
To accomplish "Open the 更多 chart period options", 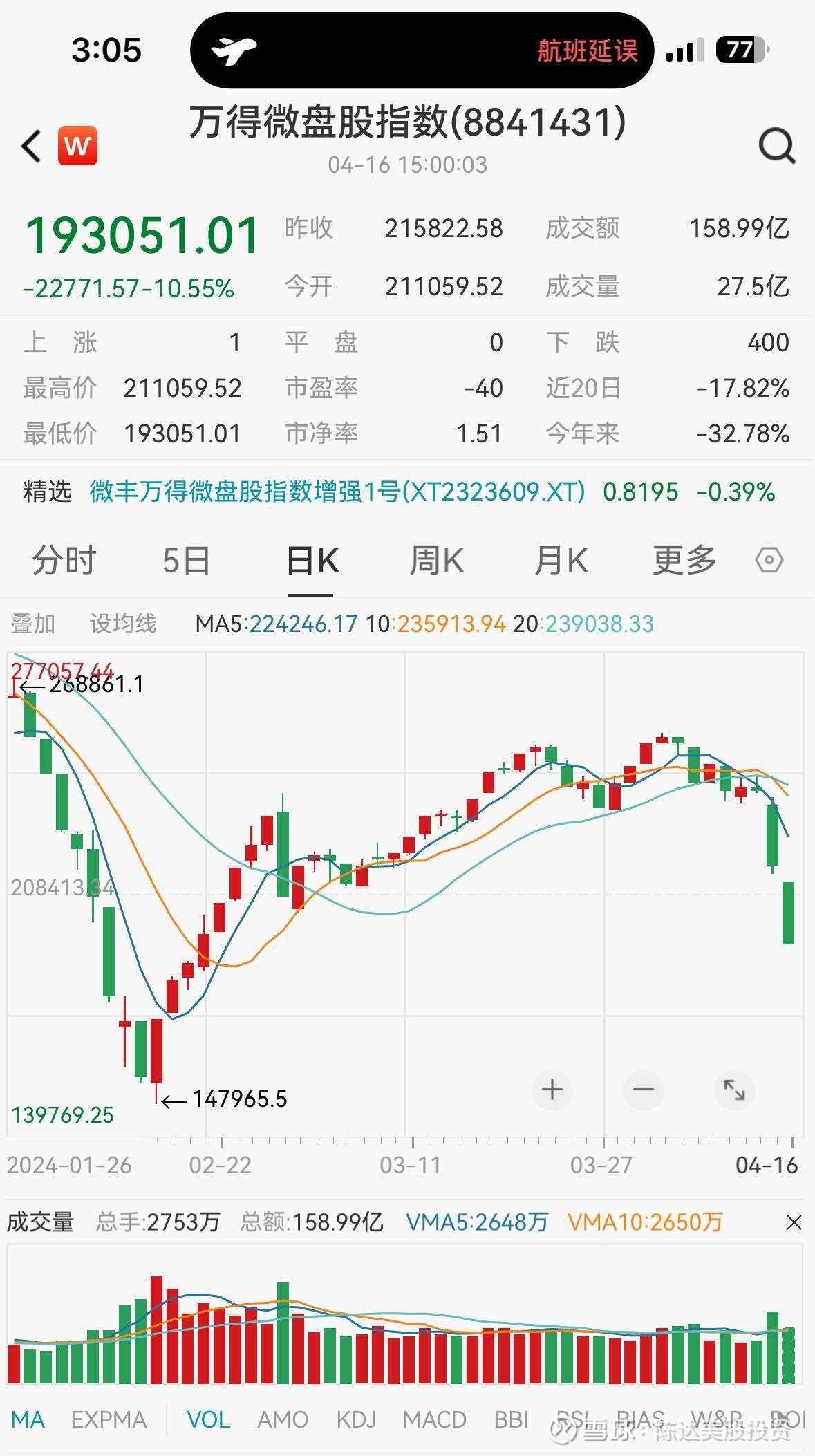I will click(x=684, y=560).
